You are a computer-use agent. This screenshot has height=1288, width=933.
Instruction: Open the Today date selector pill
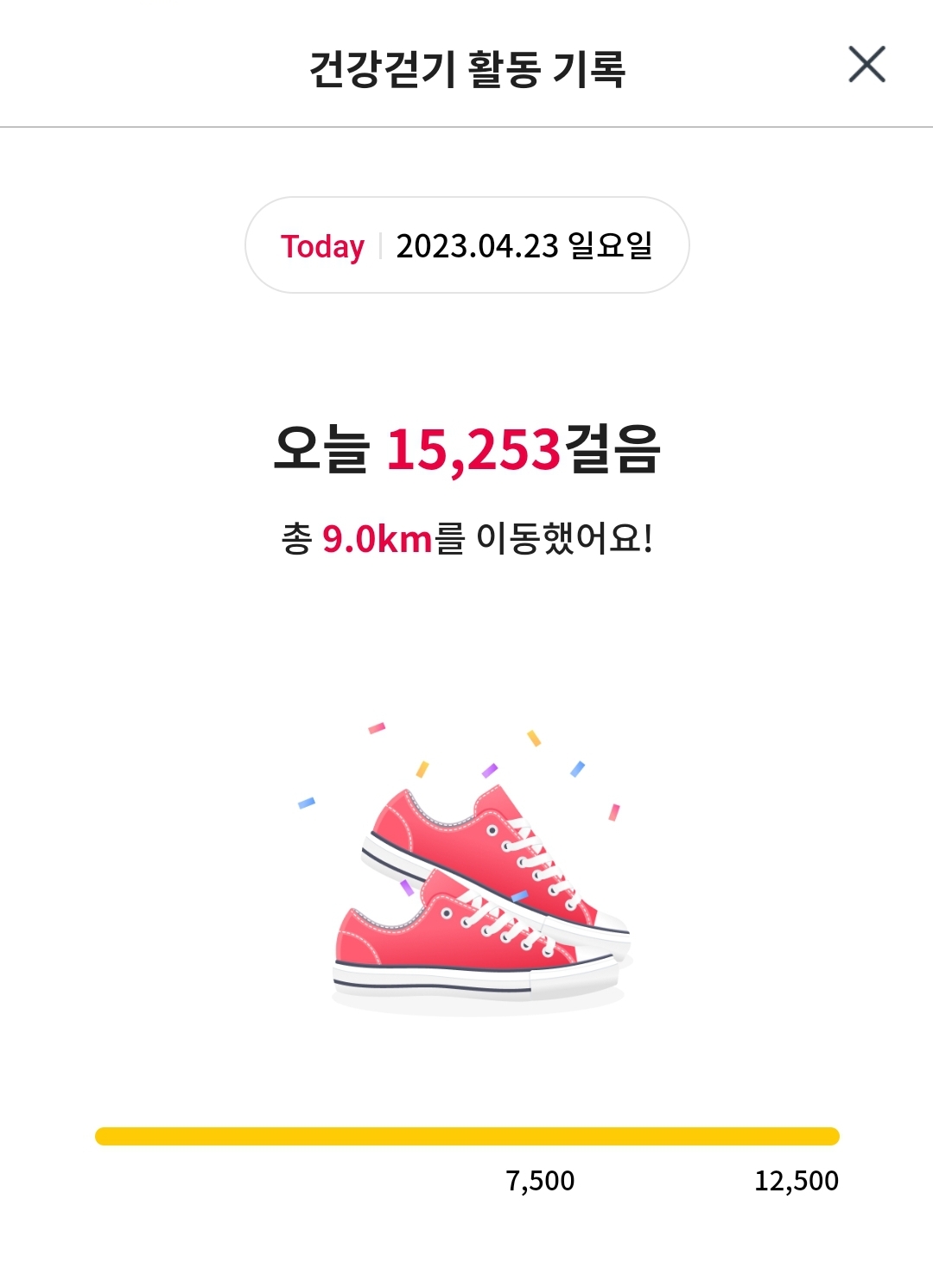[x=467, y=245]
